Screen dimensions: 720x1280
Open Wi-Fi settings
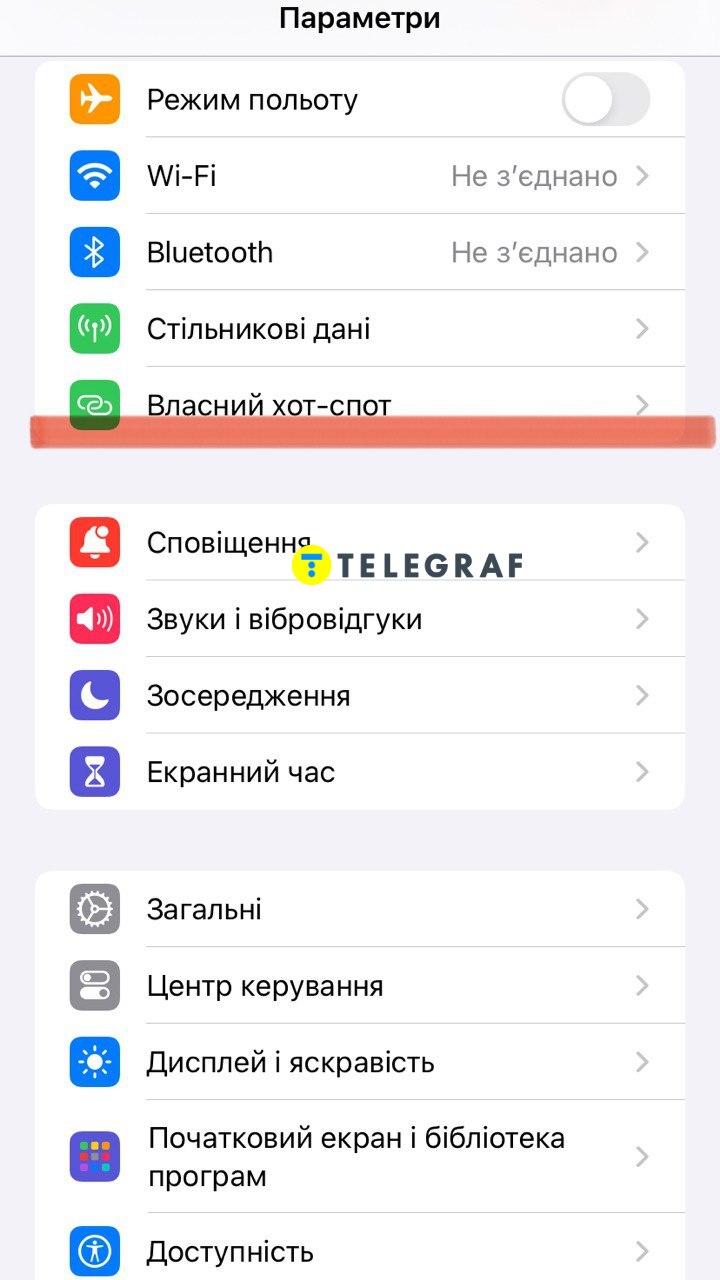tap(360, 177)
